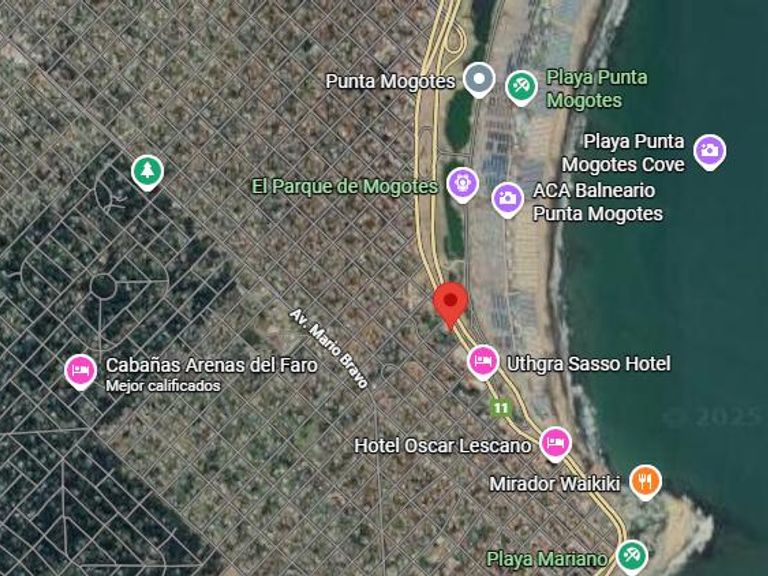
Task: Open Cabañas Arenas del Faro lodging pin
Action: (x=80, y=370)
